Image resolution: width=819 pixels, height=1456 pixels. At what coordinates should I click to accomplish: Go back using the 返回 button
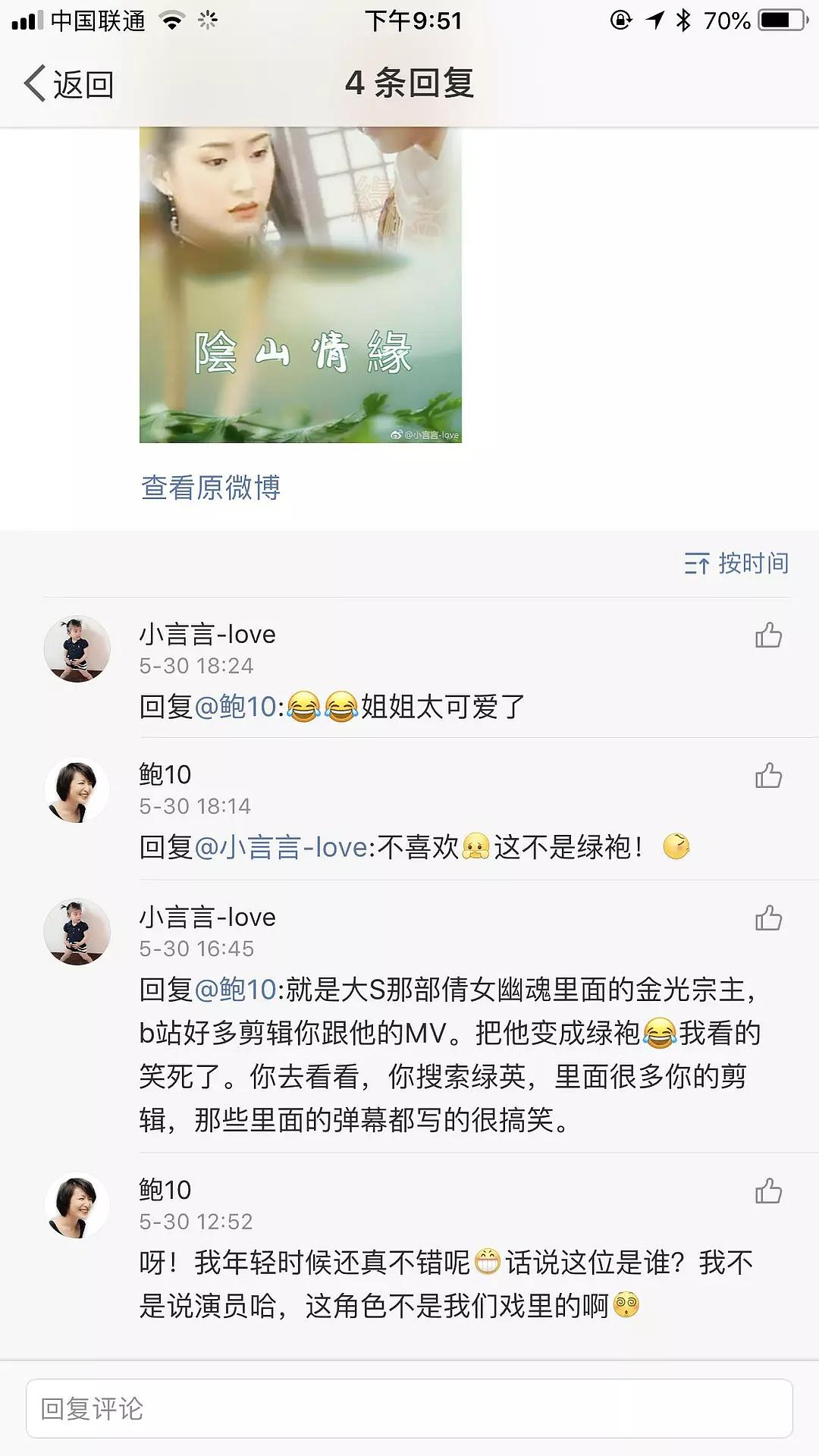pyautogui.click(x=68, y=83)
